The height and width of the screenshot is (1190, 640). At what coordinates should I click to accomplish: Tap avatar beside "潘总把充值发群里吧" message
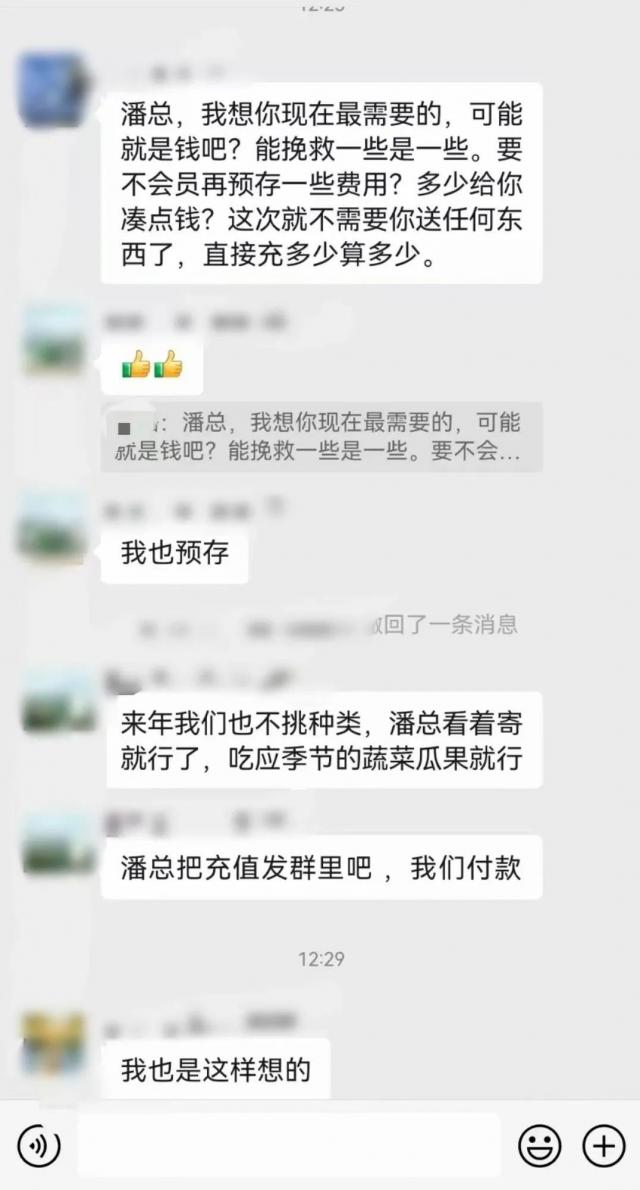tap(54, 843)
